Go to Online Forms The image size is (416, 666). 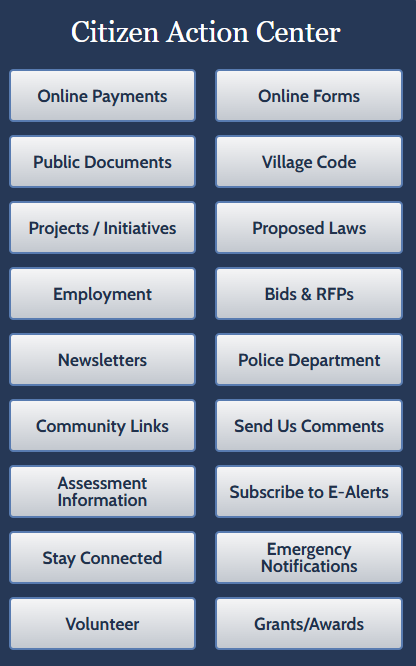click(x=309, y=96)
